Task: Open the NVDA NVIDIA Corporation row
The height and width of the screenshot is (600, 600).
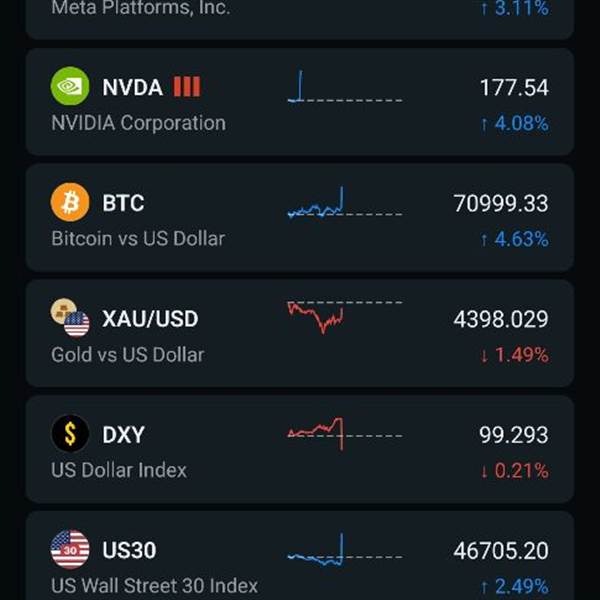Action: point(300,102)
